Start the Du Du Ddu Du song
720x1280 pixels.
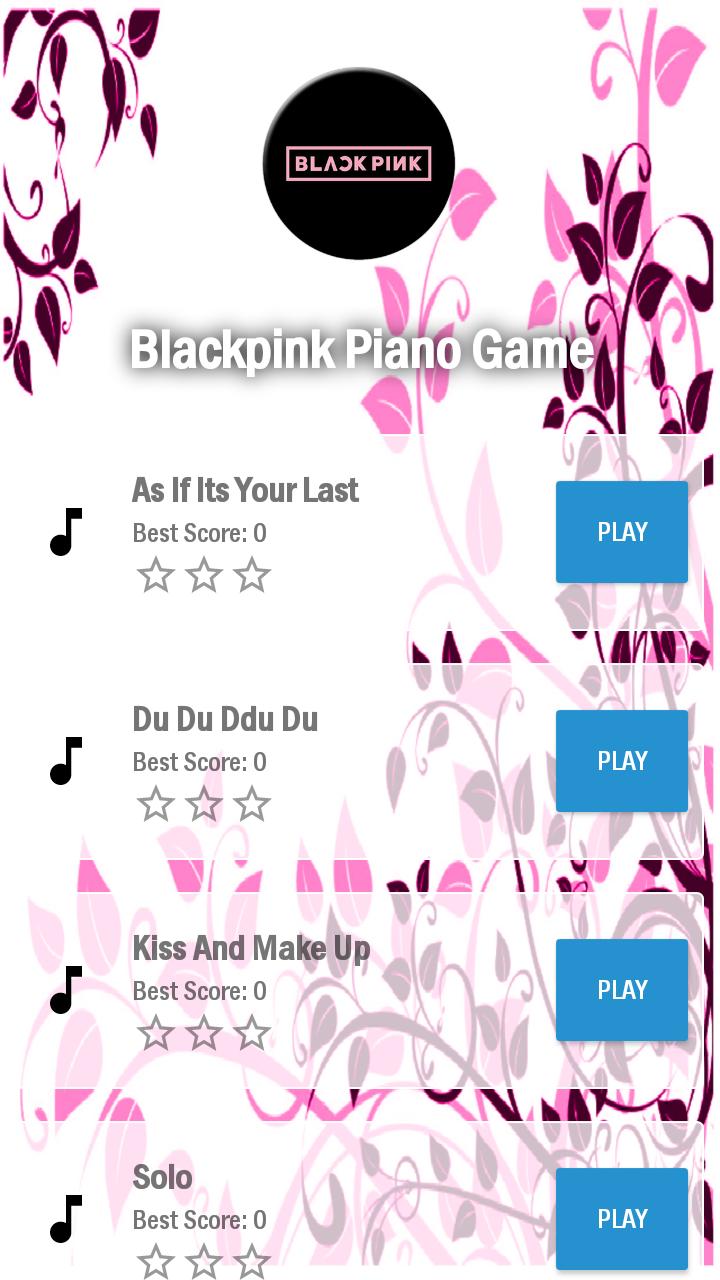621,760
